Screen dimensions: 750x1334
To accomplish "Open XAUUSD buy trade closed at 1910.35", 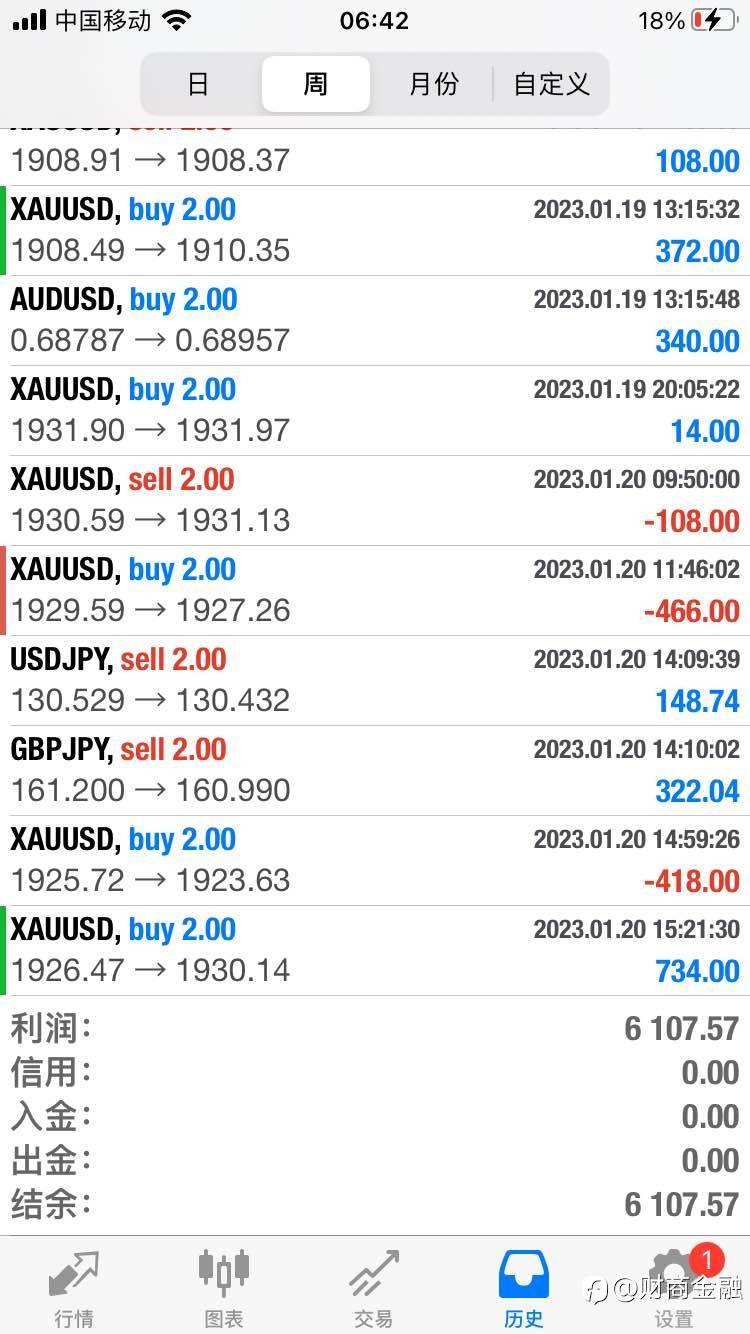I will pyautogui.click(x=375, y=230).
